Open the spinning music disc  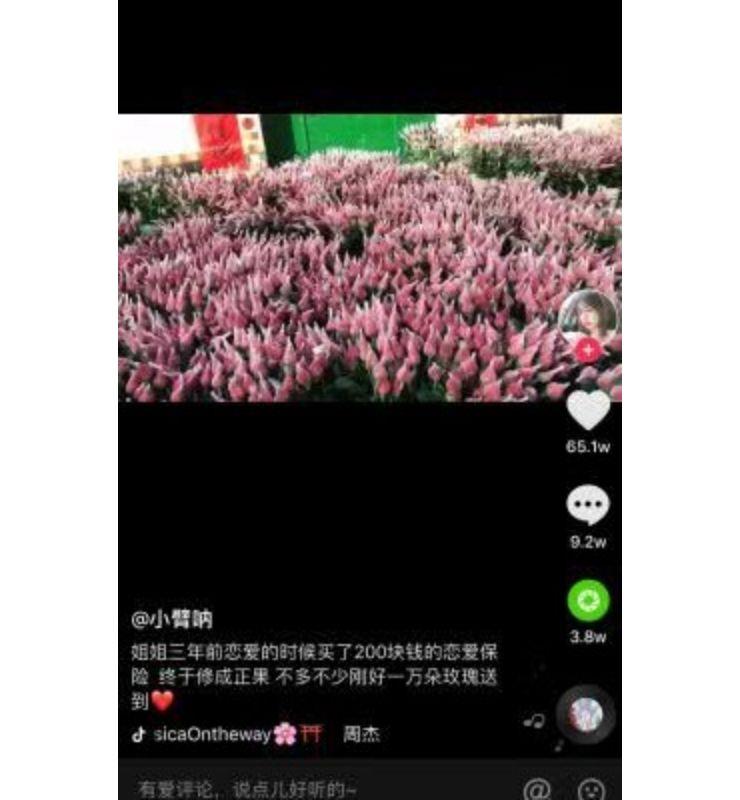586,713
